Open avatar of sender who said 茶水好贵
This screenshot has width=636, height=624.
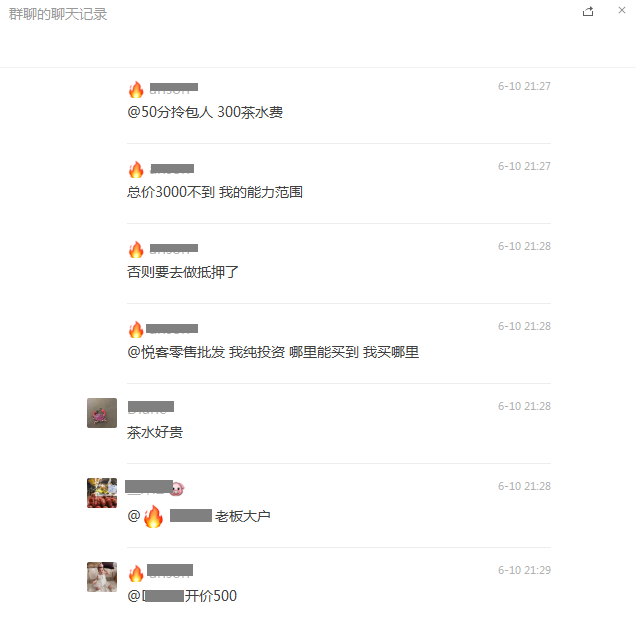coord(102,413)
